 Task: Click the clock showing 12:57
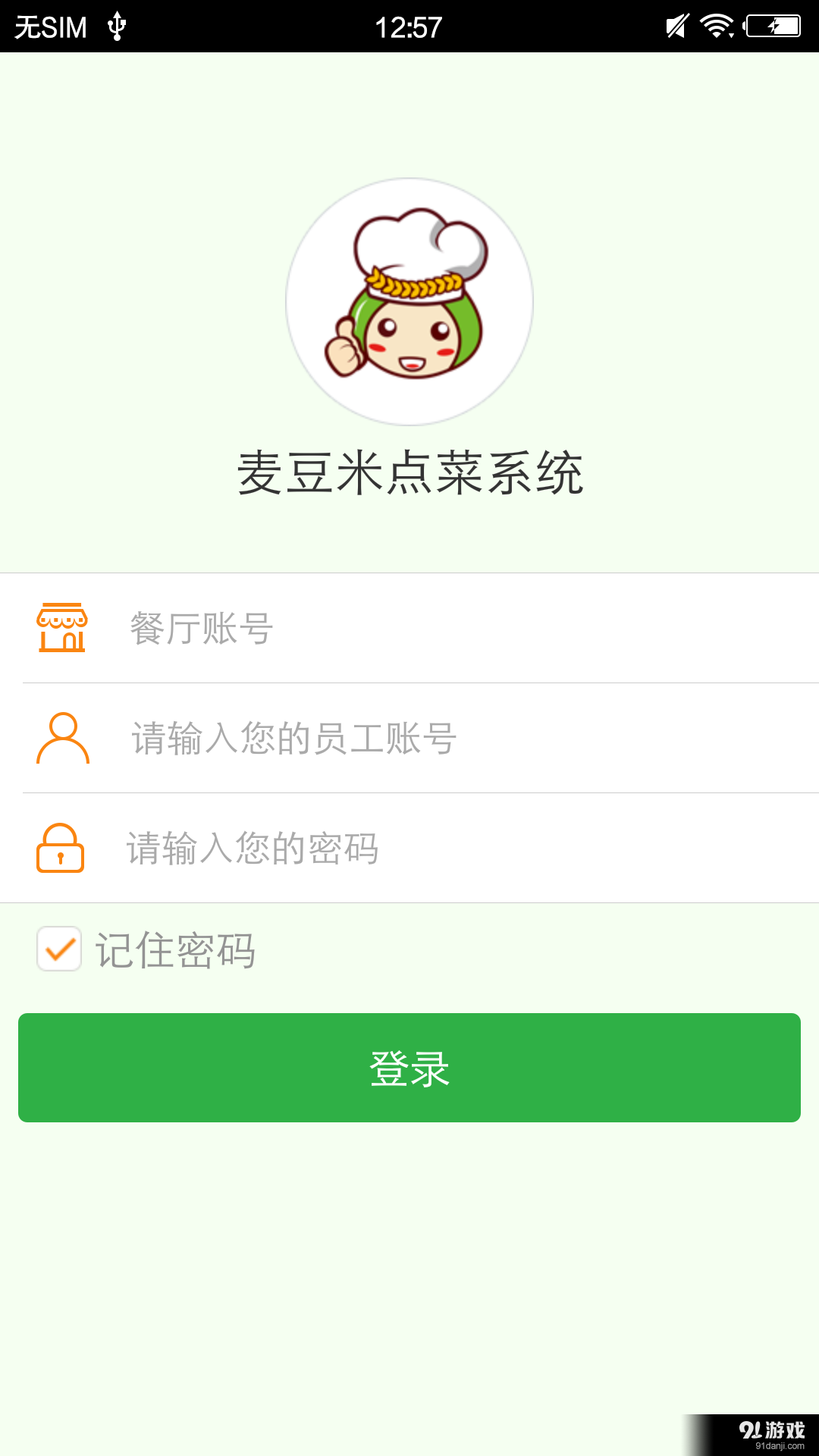click(x=409, y=25)
